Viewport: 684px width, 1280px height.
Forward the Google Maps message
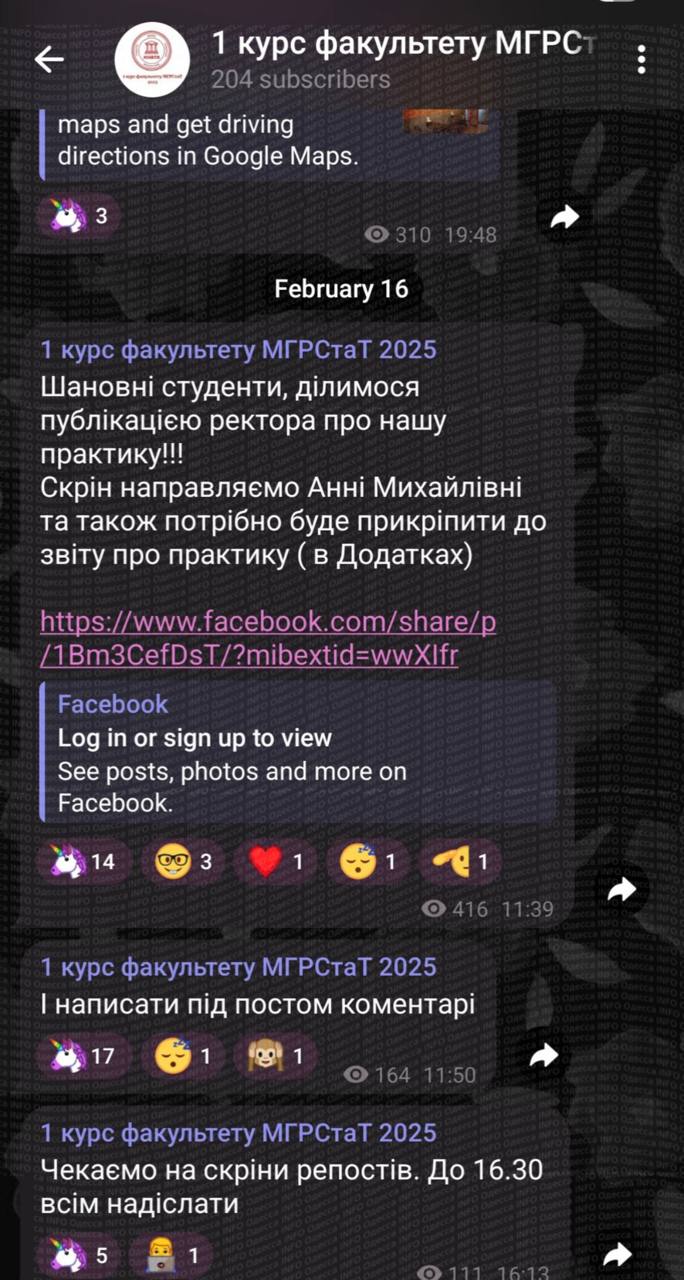[566, 216]
